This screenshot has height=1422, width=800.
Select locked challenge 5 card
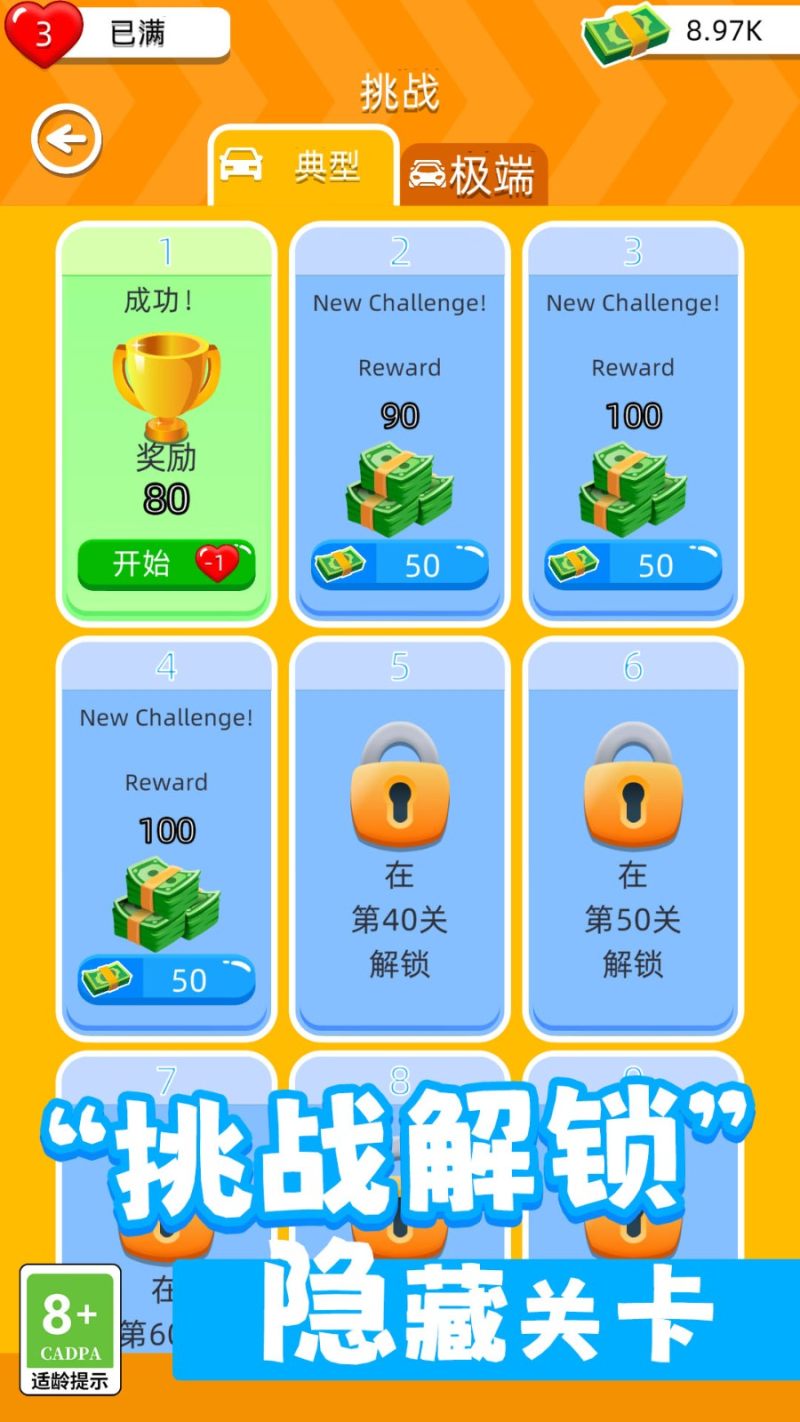pyautogui.click(x=399, y=840)
